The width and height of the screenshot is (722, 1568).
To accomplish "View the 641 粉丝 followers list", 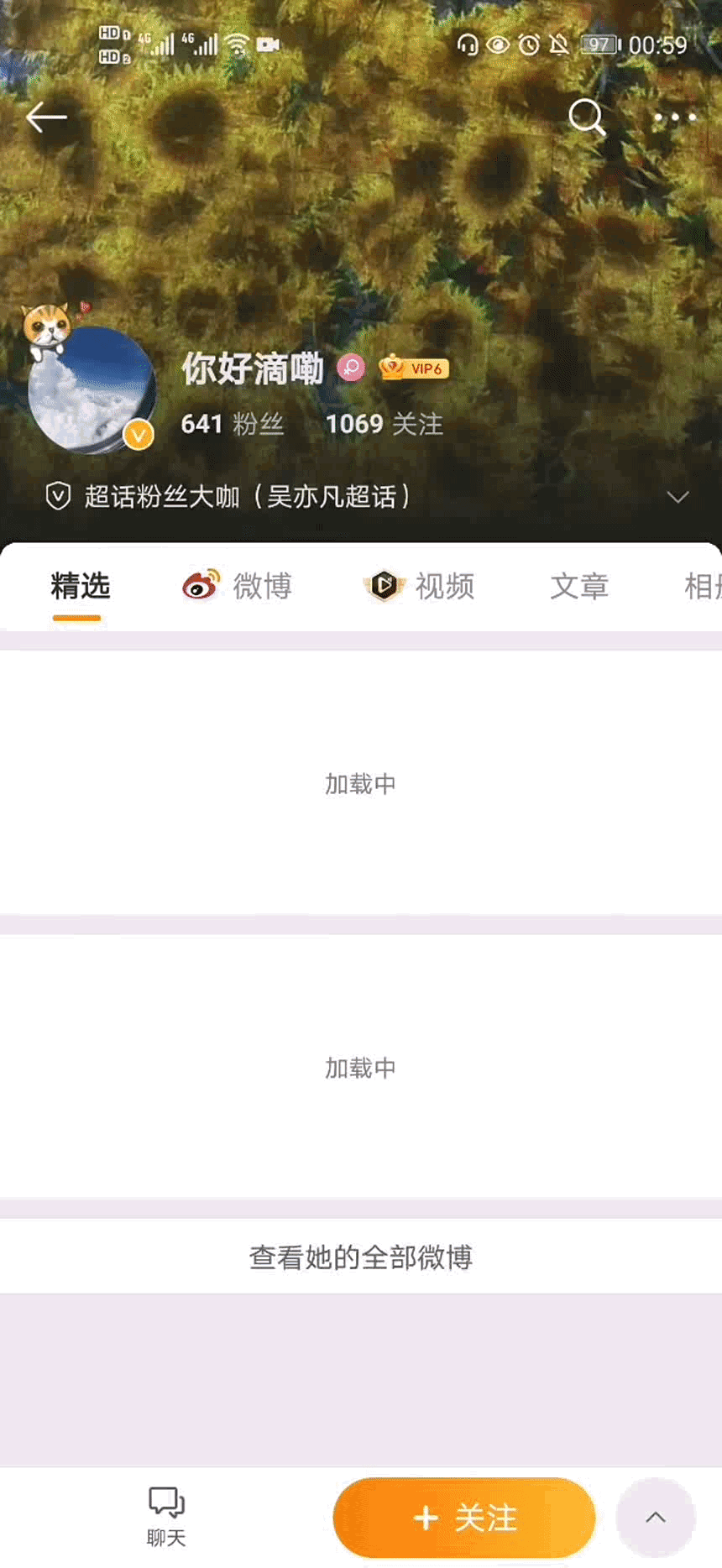I will 232,424.
